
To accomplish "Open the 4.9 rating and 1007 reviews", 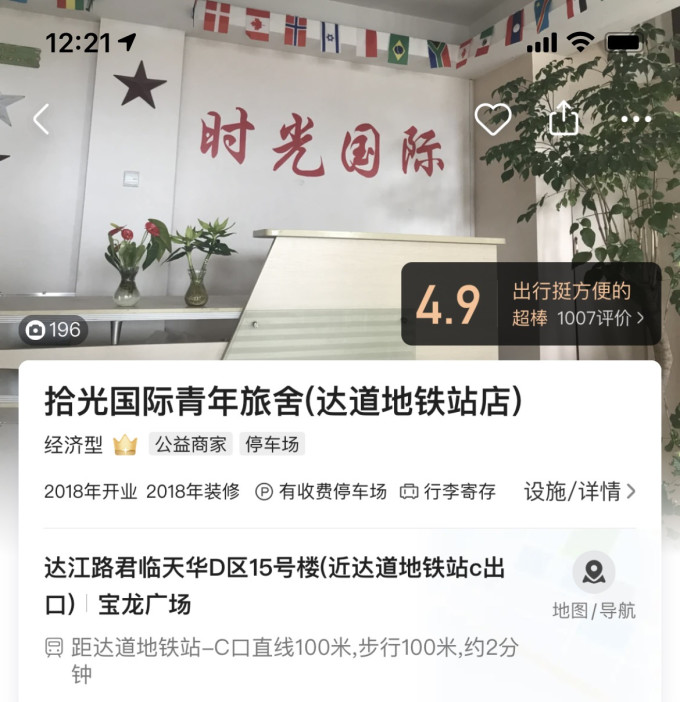I will pos(531,305).
